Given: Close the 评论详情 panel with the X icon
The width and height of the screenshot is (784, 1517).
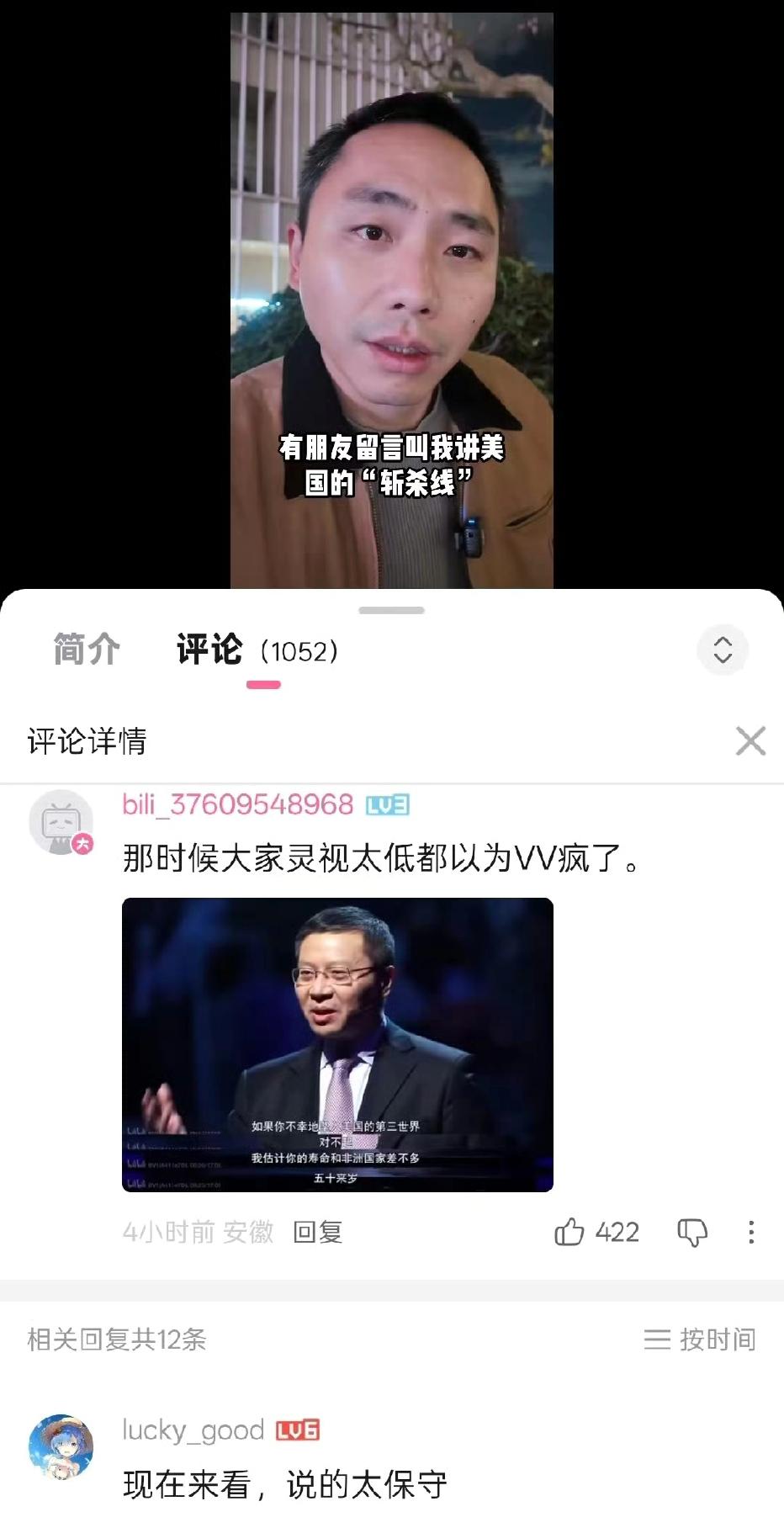Looking at the screenshot, I should [x=750, y=741].
